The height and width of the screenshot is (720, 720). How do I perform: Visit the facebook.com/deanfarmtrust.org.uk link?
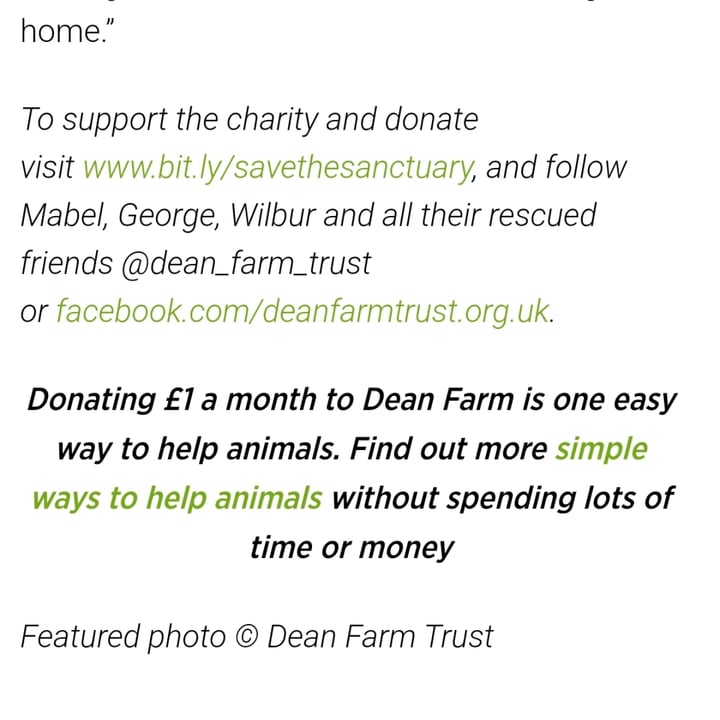302,311
